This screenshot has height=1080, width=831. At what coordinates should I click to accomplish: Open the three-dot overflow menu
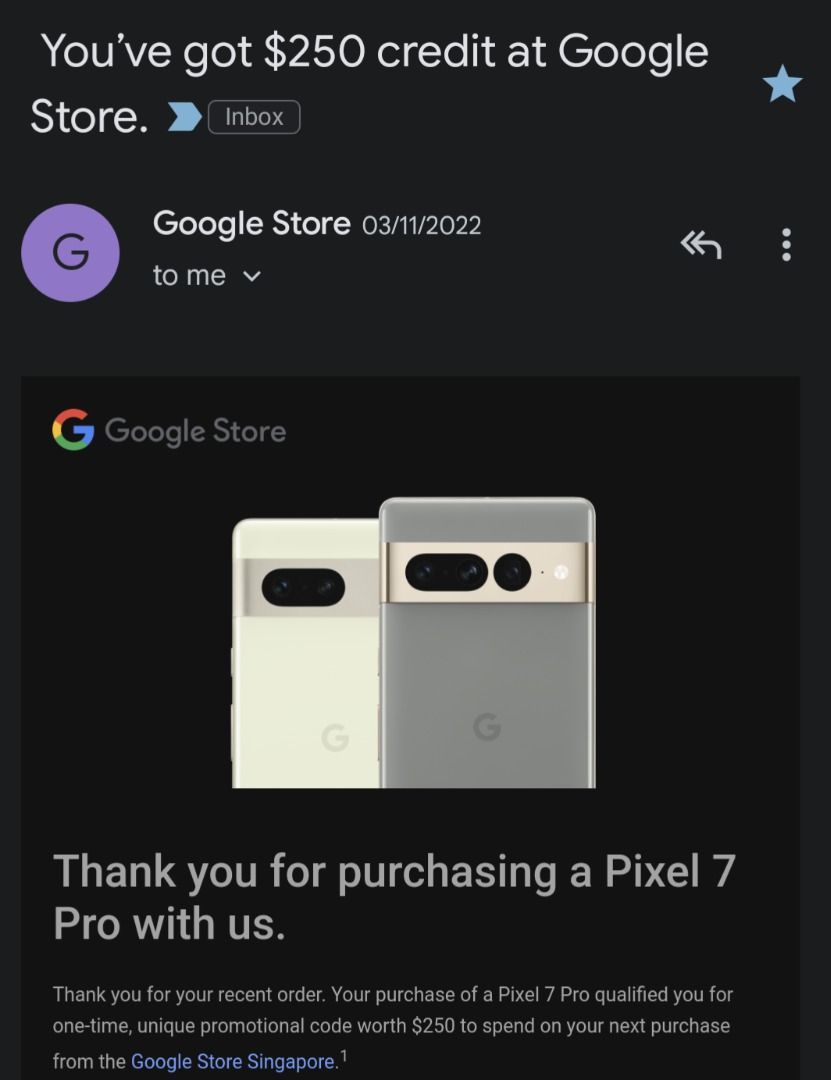coord(787,245)
